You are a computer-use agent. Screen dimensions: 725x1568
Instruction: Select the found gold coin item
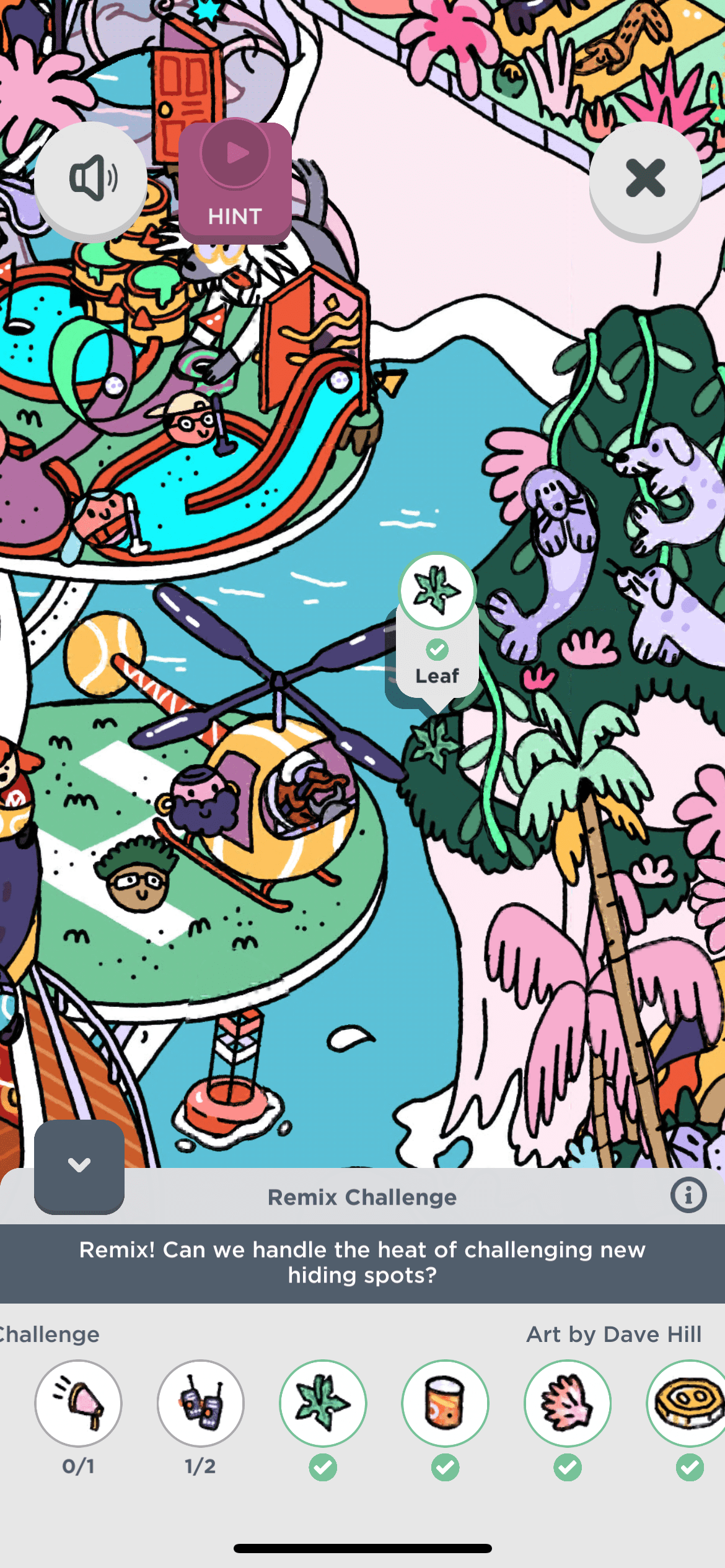coord(688,1403)
